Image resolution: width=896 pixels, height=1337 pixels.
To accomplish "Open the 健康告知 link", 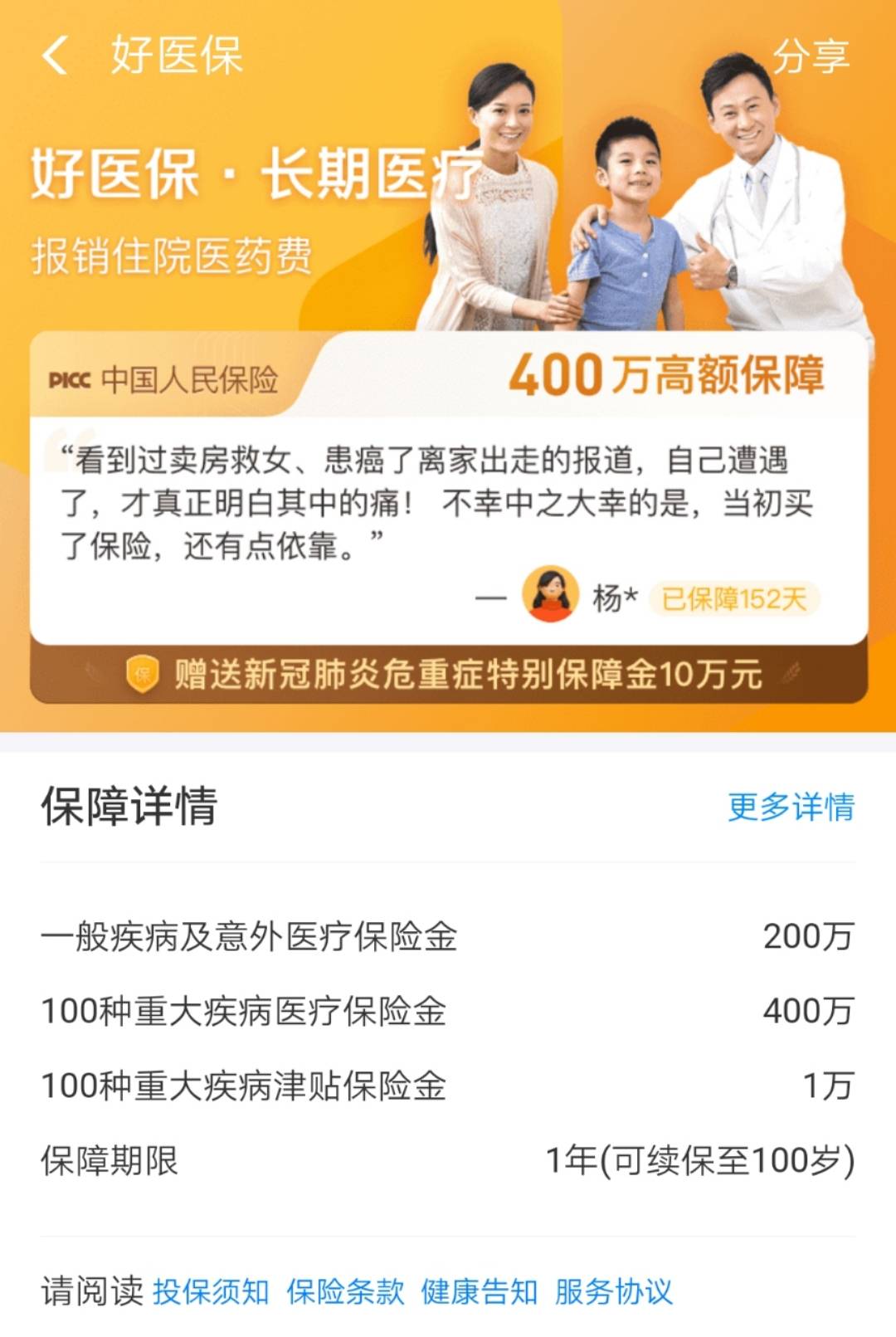I will coord(479,1291).
